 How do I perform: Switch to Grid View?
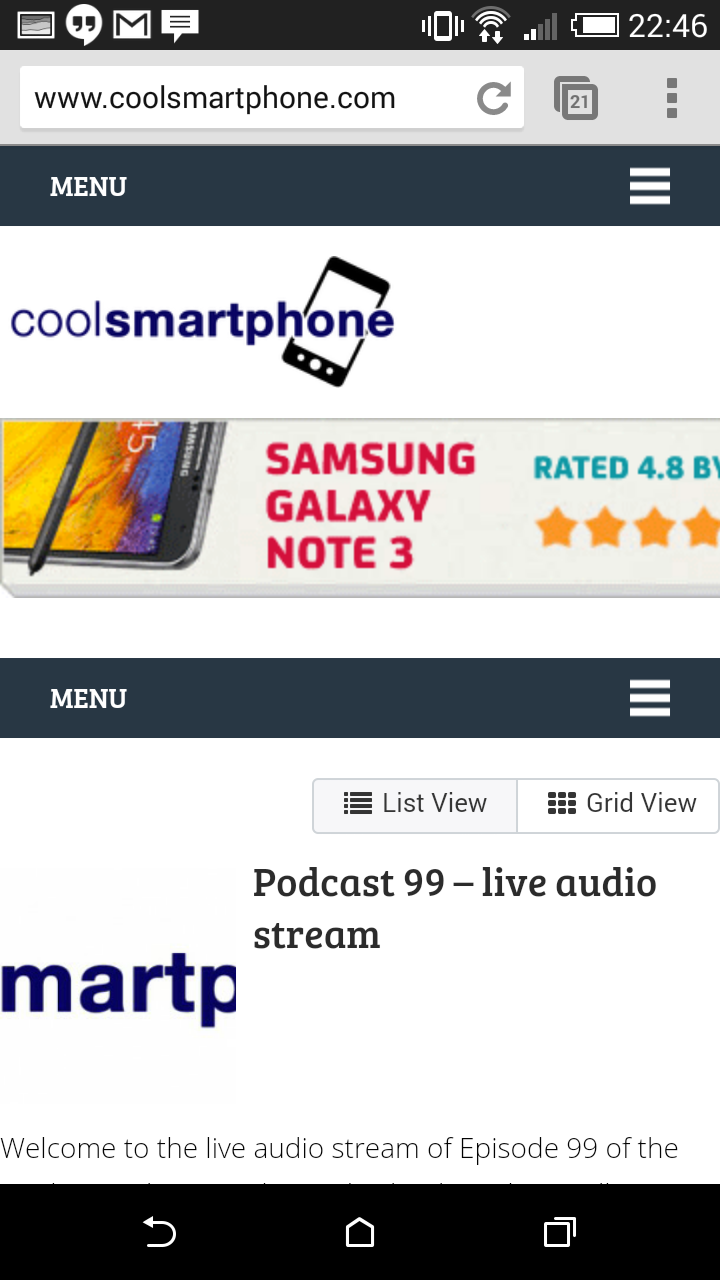coord(619,804)
